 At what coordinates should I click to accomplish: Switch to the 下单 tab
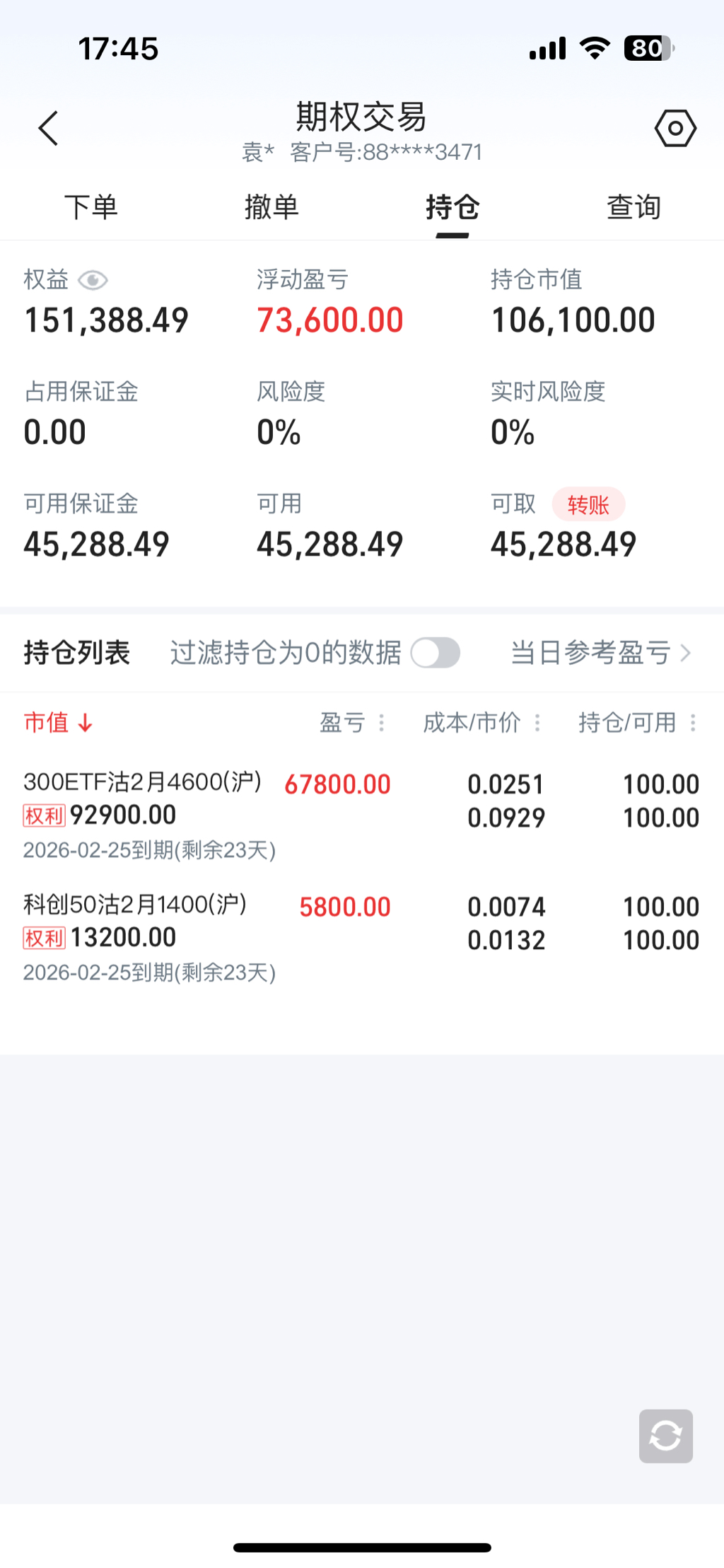tap(91, 207)
